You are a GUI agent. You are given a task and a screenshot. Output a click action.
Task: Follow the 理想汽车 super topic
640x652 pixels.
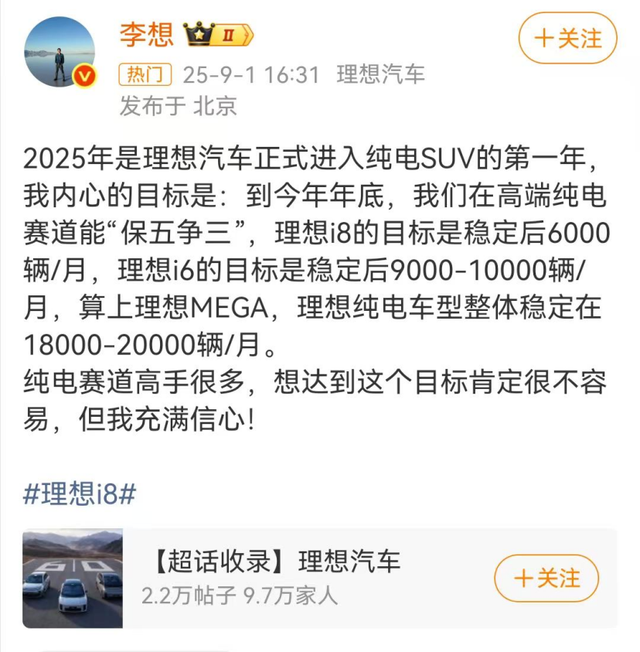[x=546, y=578]
